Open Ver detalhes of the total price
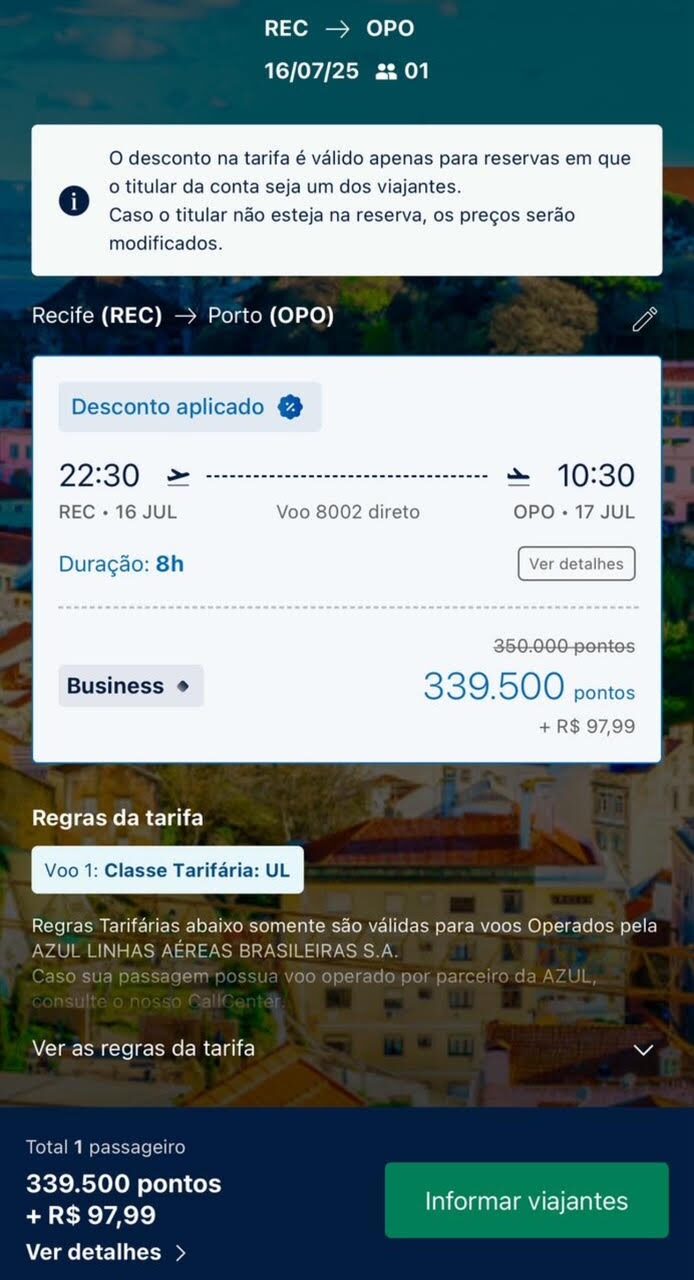 tap(106, 1252)
